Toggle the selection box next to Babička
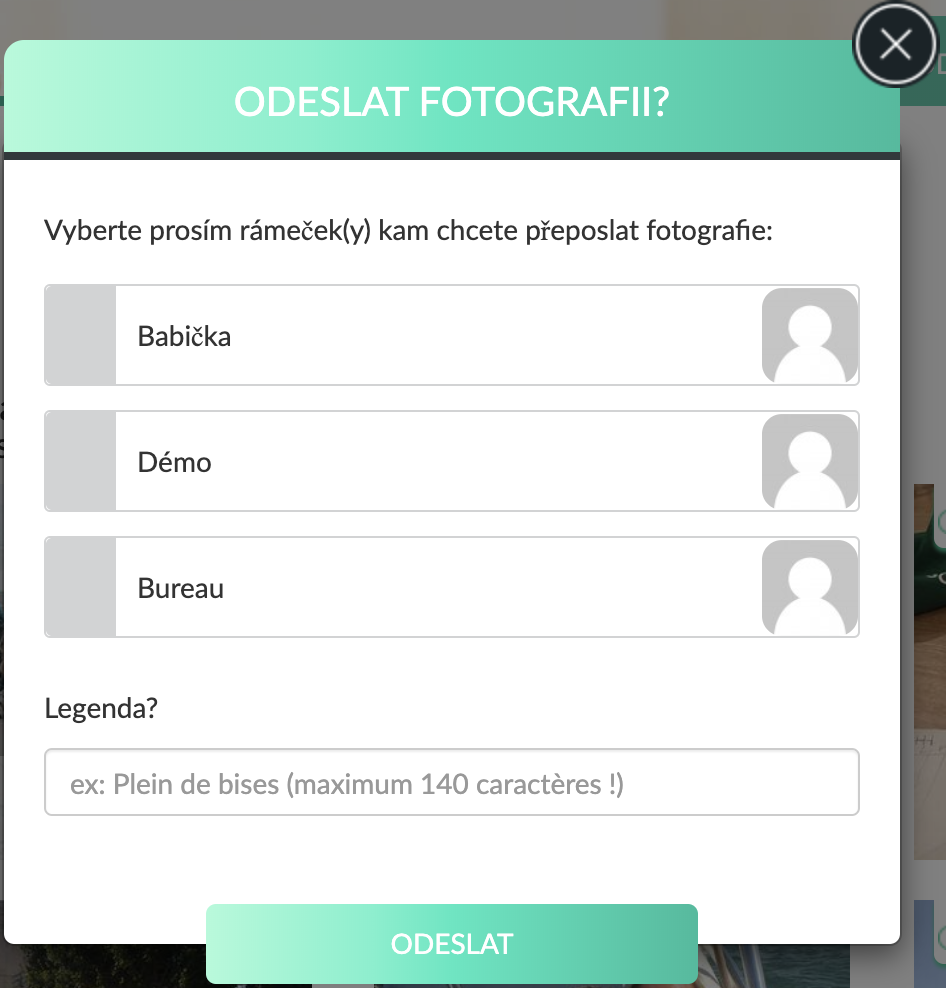Image resolution: width=946 pixels, height=988 pixels. click(80, 335)
